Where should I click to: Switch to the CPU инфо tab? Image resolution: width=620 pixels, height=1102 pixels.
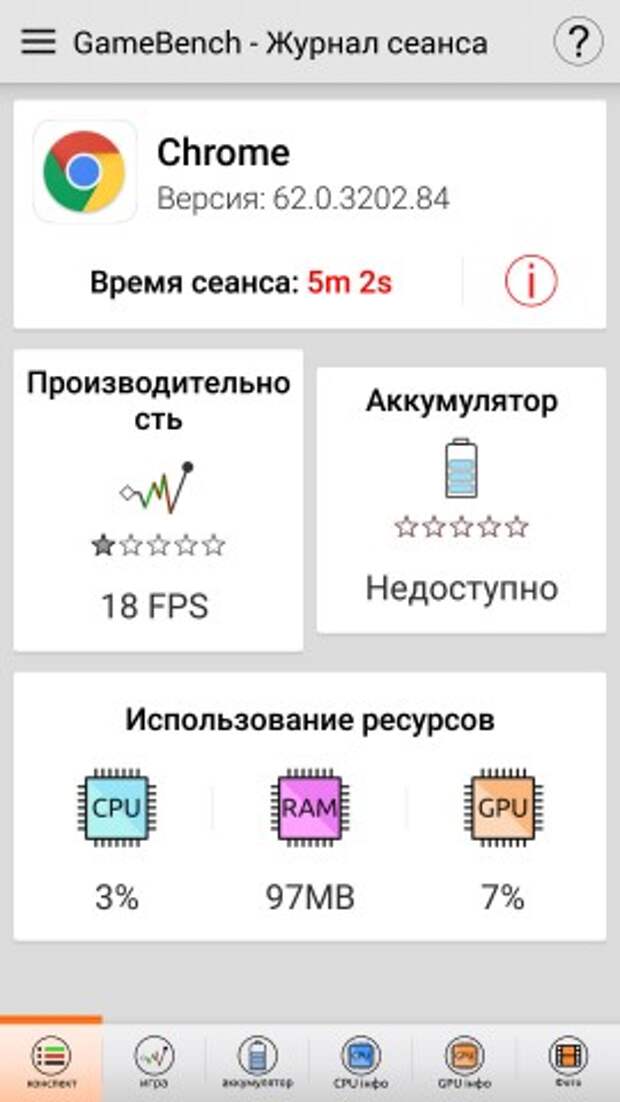tap(361, 1062)
